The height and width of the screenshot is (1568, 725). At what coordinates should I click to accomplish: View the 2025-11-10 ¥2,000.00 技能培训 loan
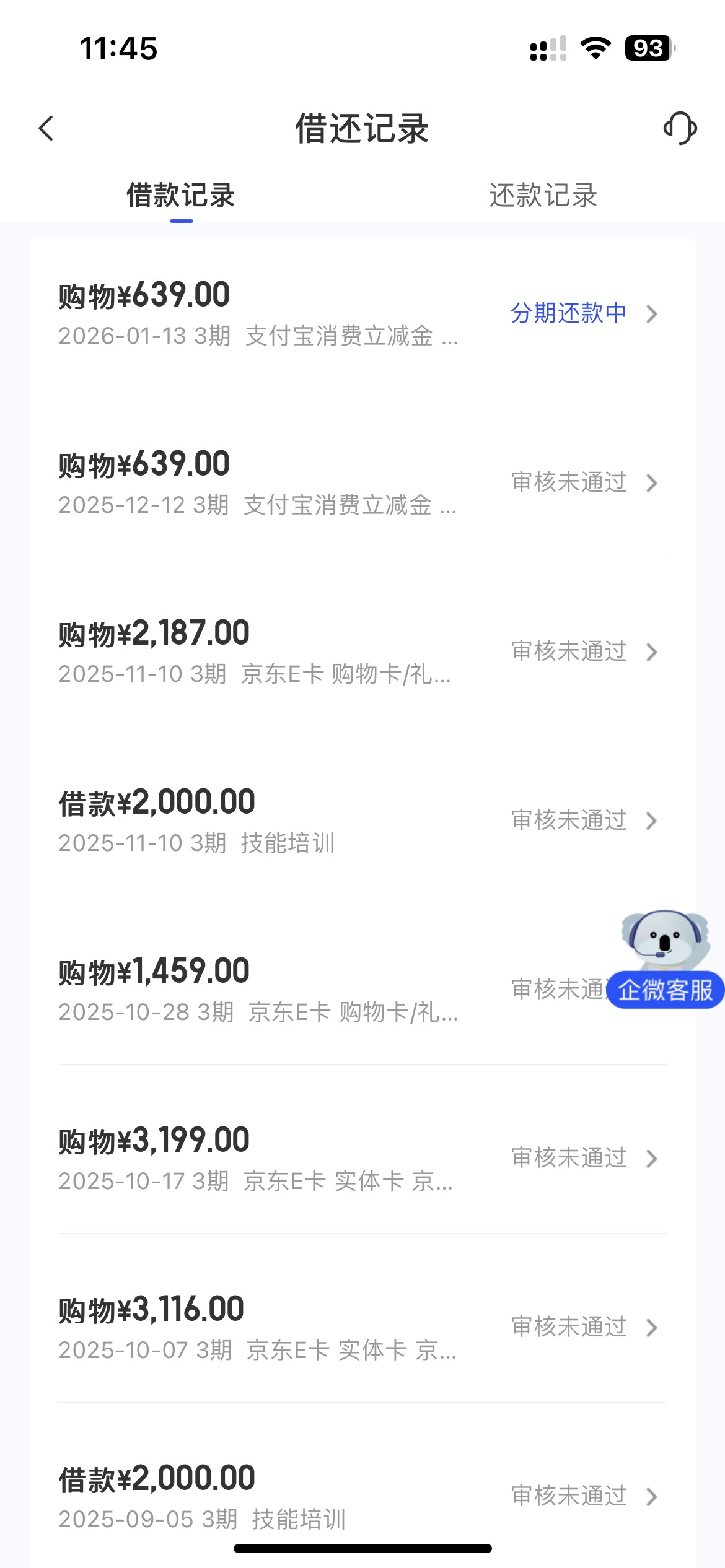click(362, 821)
